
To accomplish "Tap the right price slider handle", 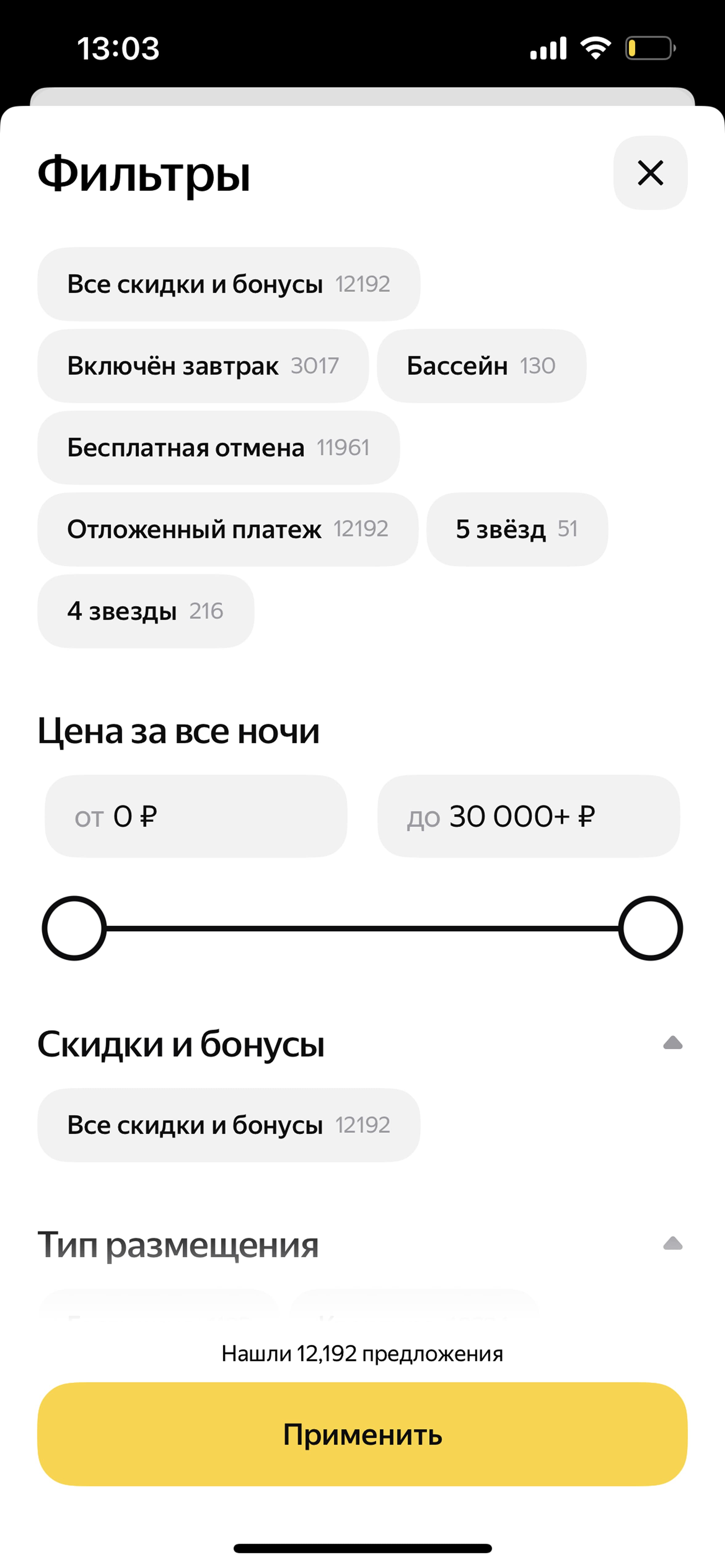I will coord(650,928).
